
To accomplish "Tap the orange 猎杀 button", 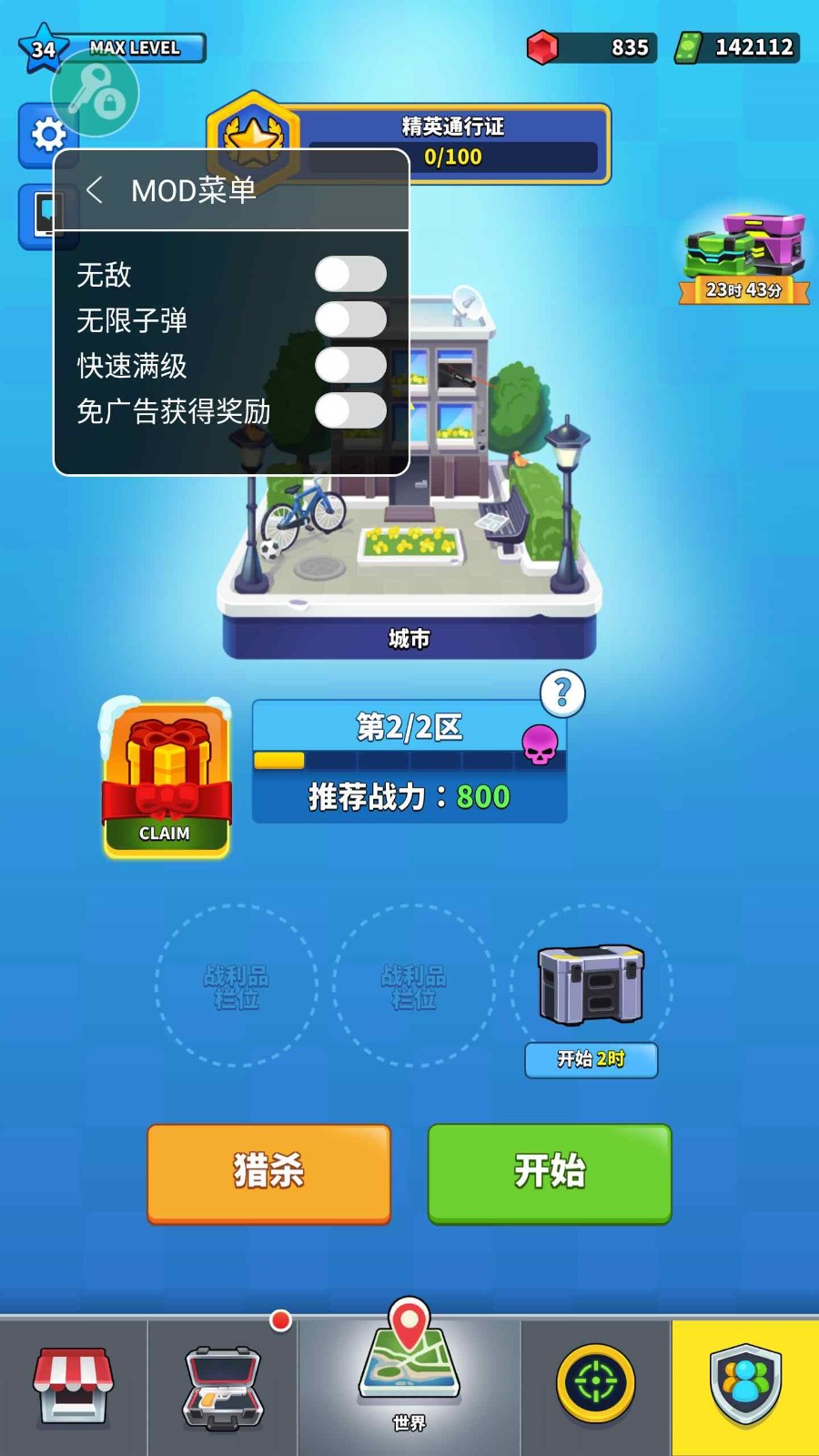I will (268, 1172).
